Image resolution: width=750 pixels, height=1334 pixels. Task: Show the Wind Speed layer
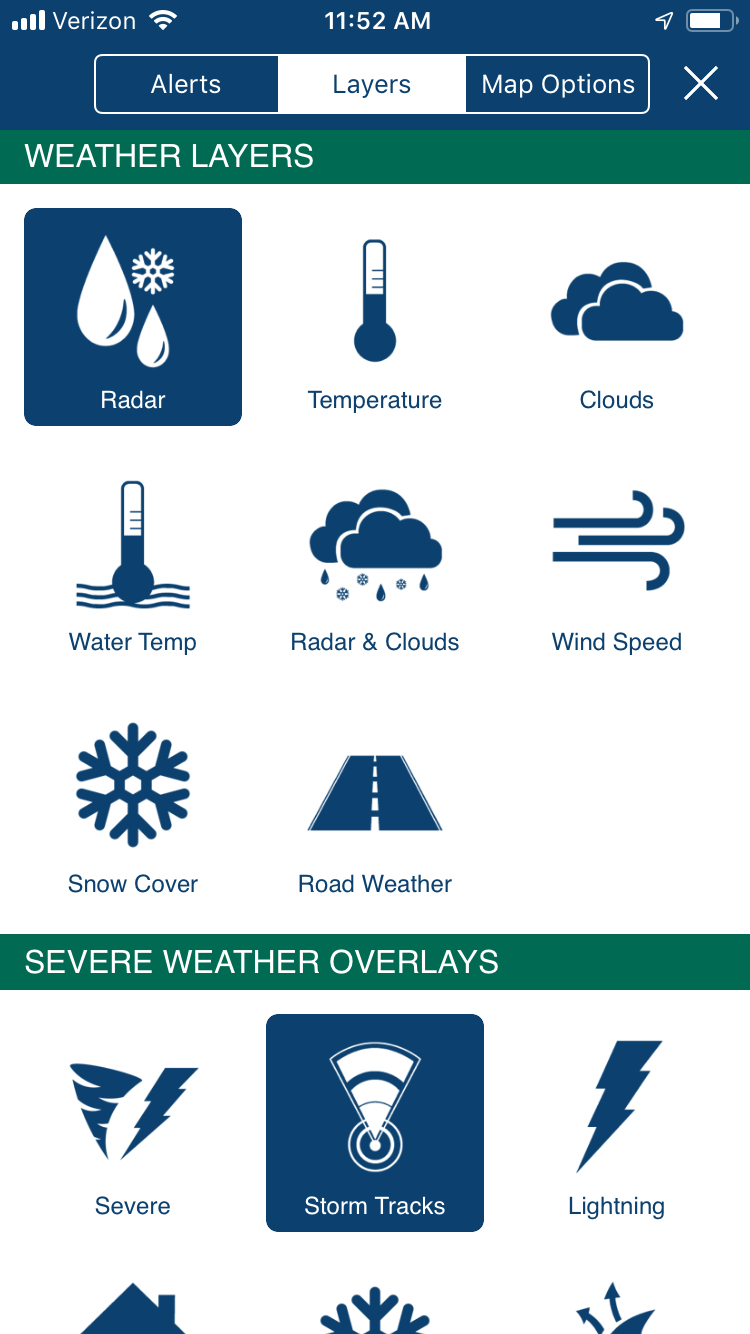[x=617, y=559]
